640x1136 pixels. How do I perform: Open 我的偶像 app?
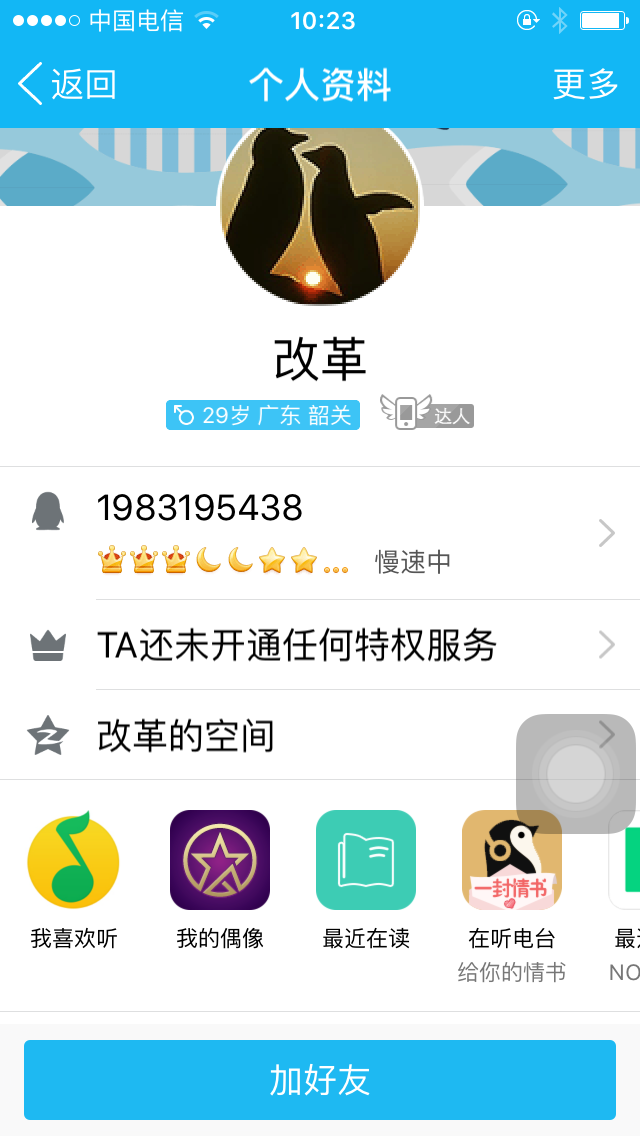(220, 860)
